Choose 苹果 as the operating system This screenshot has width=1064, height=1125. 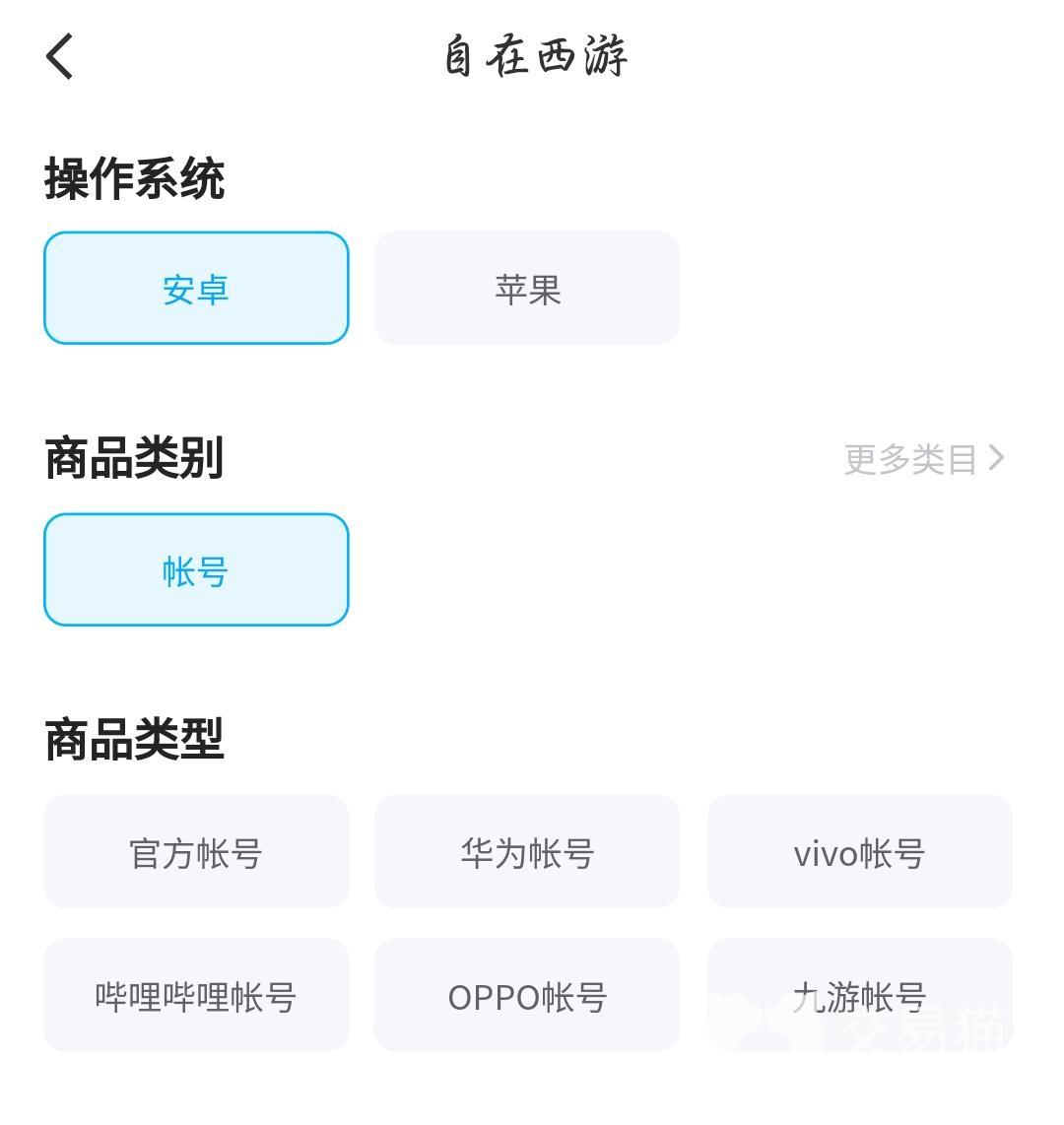pyautogui.click(x=527, y=289)
